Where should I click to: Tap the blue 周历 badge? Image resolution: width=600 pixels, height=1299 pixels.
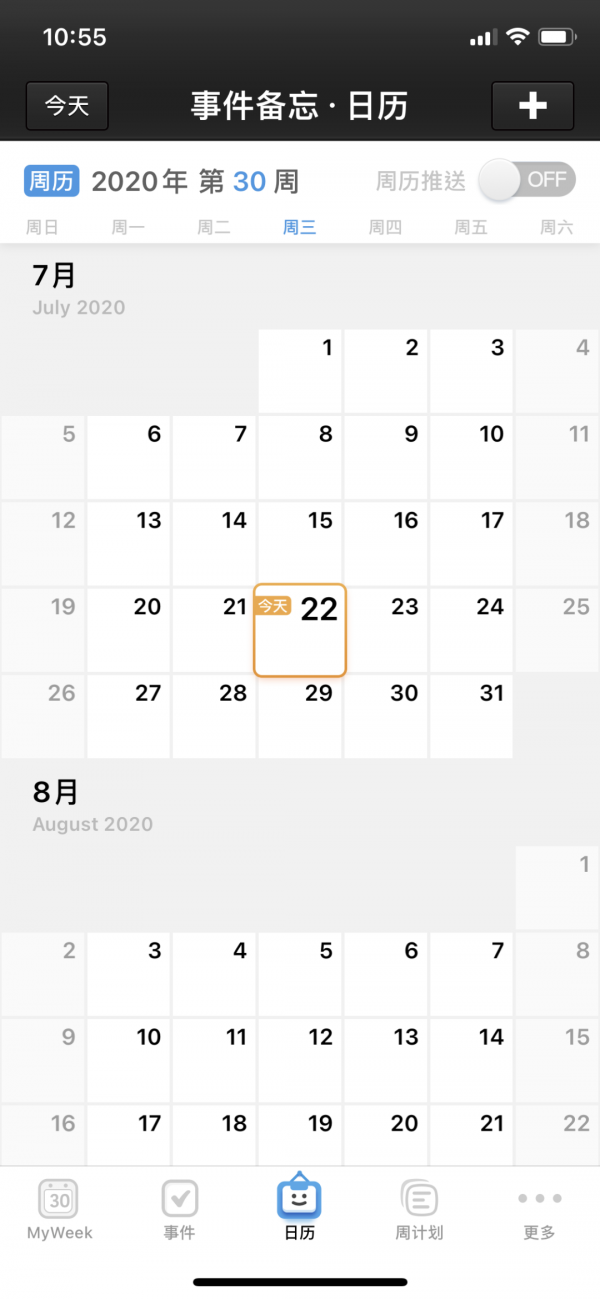pos(52,181)
